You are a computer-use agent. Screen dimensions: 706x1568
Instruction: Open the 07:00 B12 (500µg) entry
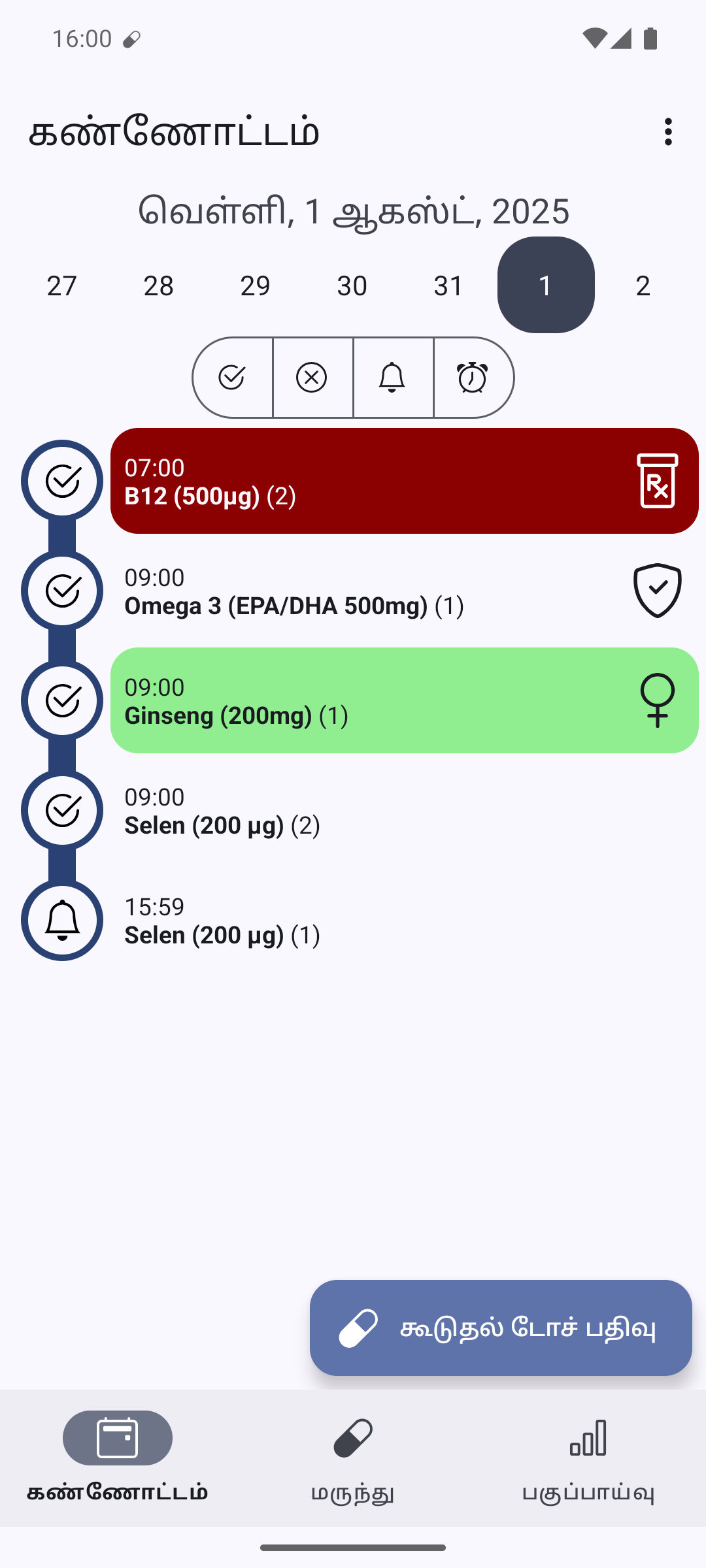[x=405, y=481]
